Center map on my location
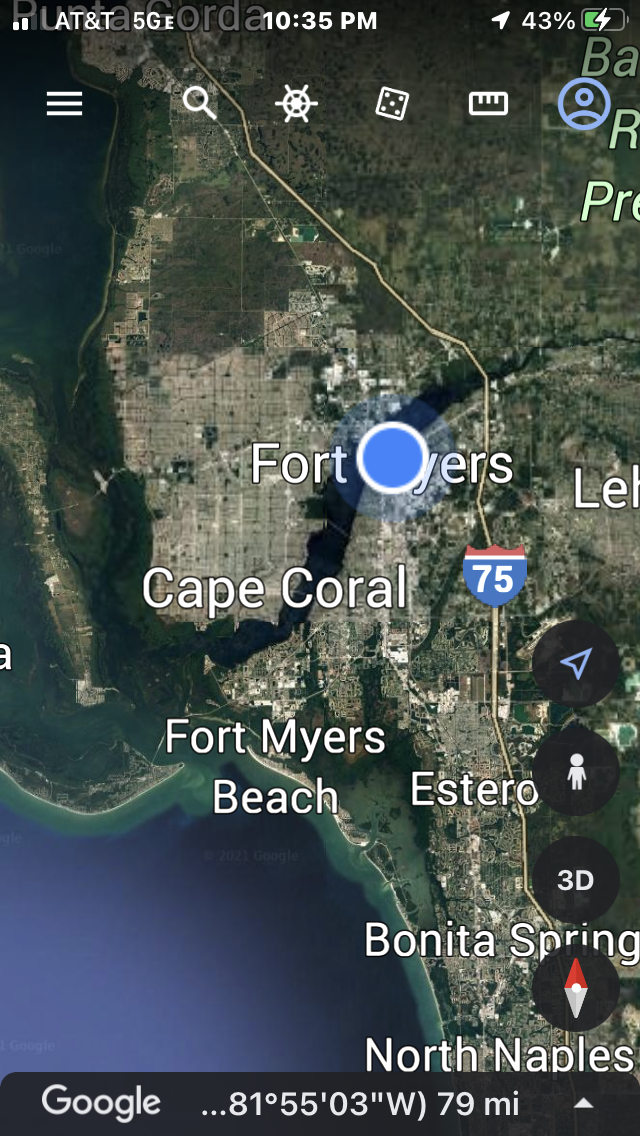640x1136 pixels. coord(575,664)
